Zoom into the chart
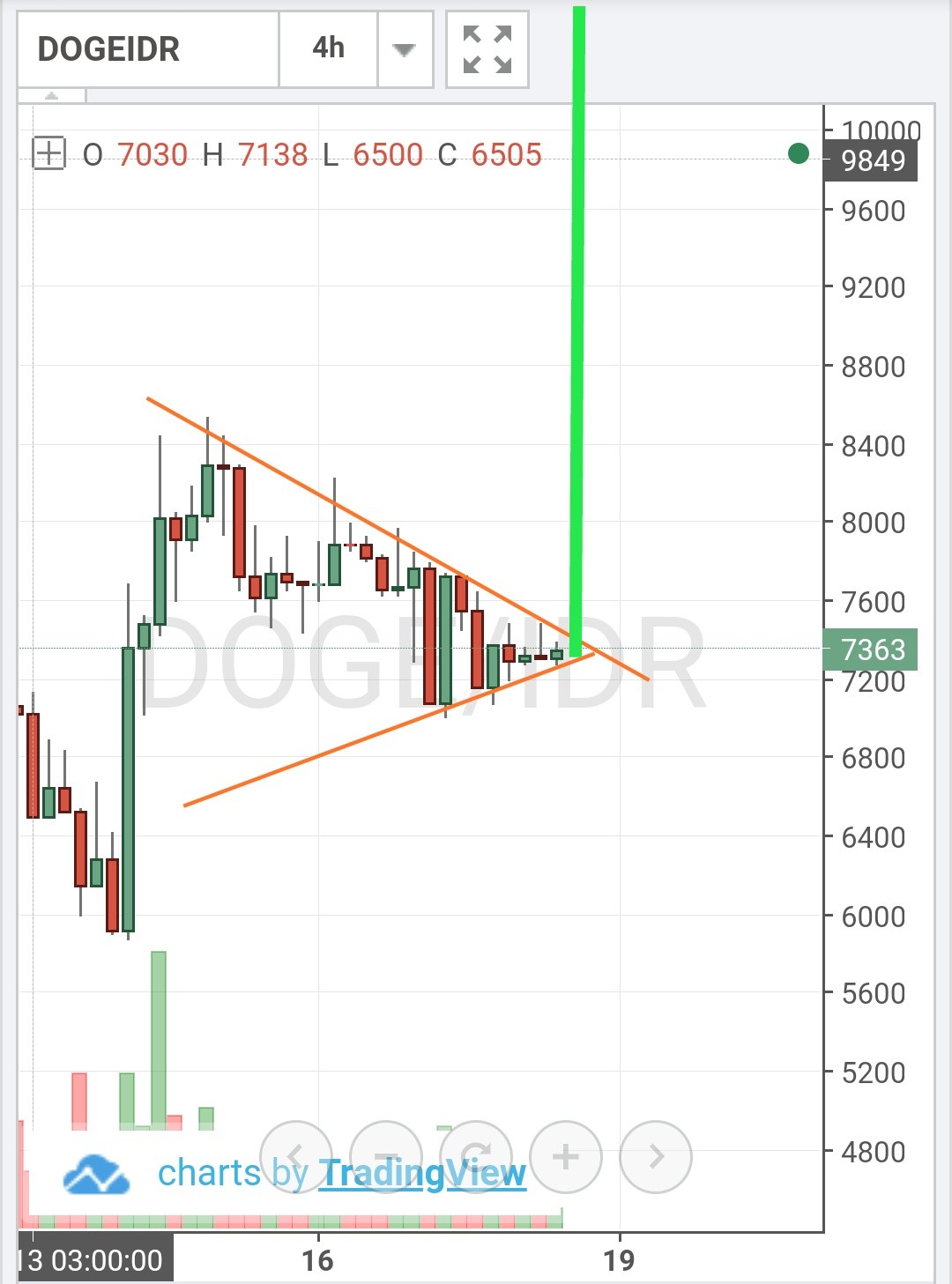This screenshot has height=1284, width=952. tap(566, 1156)
